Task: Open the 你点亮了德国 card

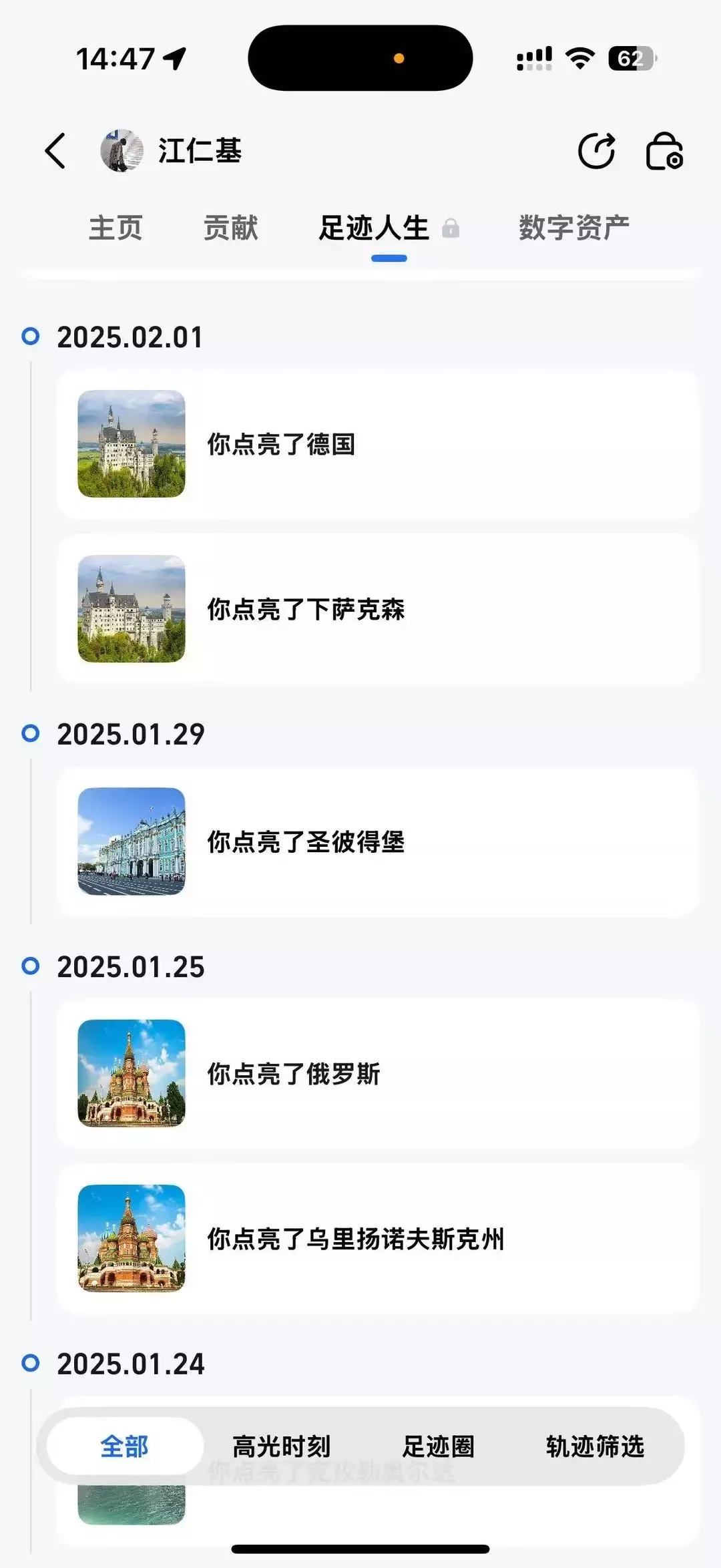Action: (378, 444)
